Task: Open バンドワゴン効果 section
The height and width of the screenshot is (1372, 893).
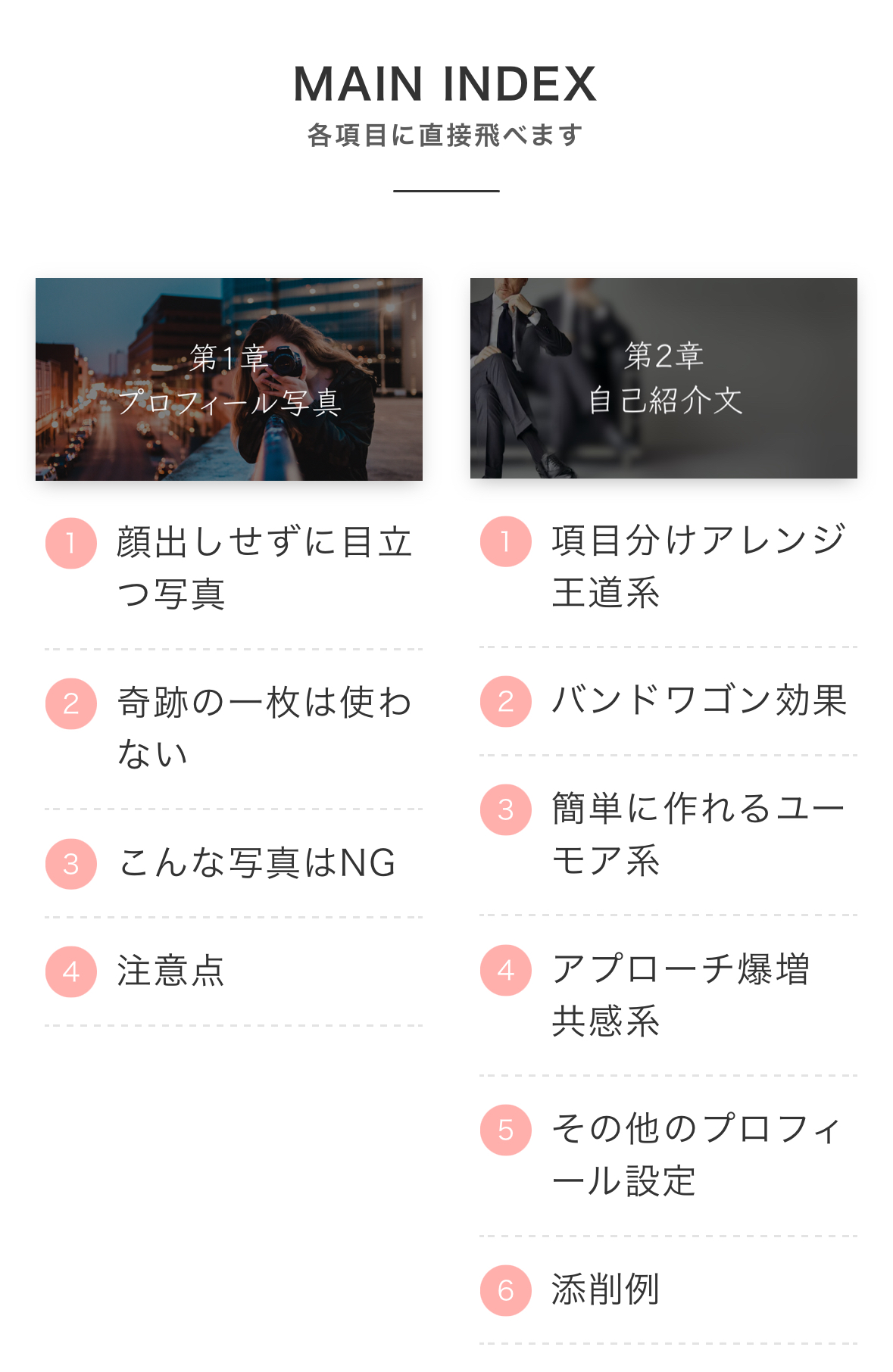Action: (x=698, y=700)
